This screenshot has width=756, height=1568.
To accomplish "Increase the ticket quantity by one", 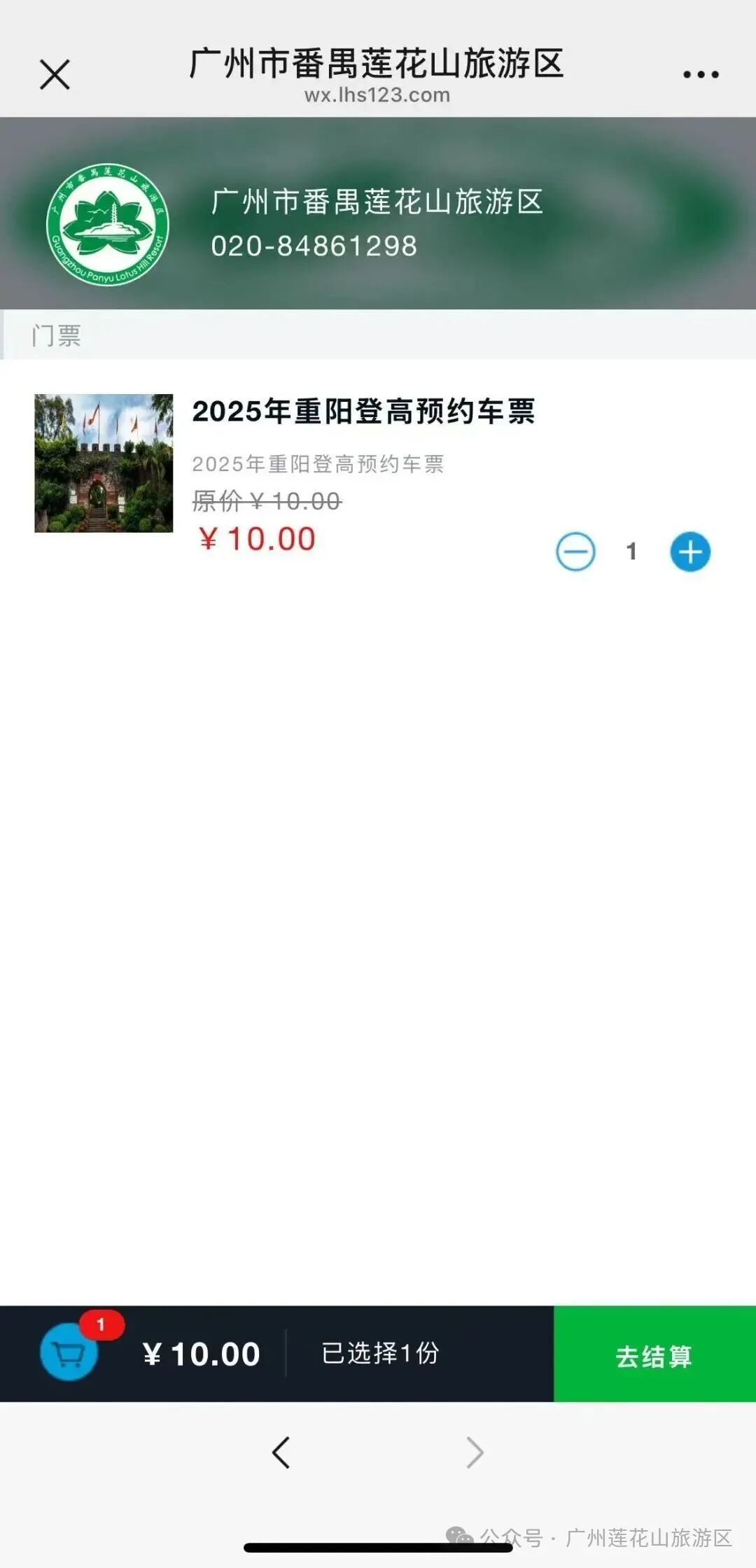I will tap(690, 552).
